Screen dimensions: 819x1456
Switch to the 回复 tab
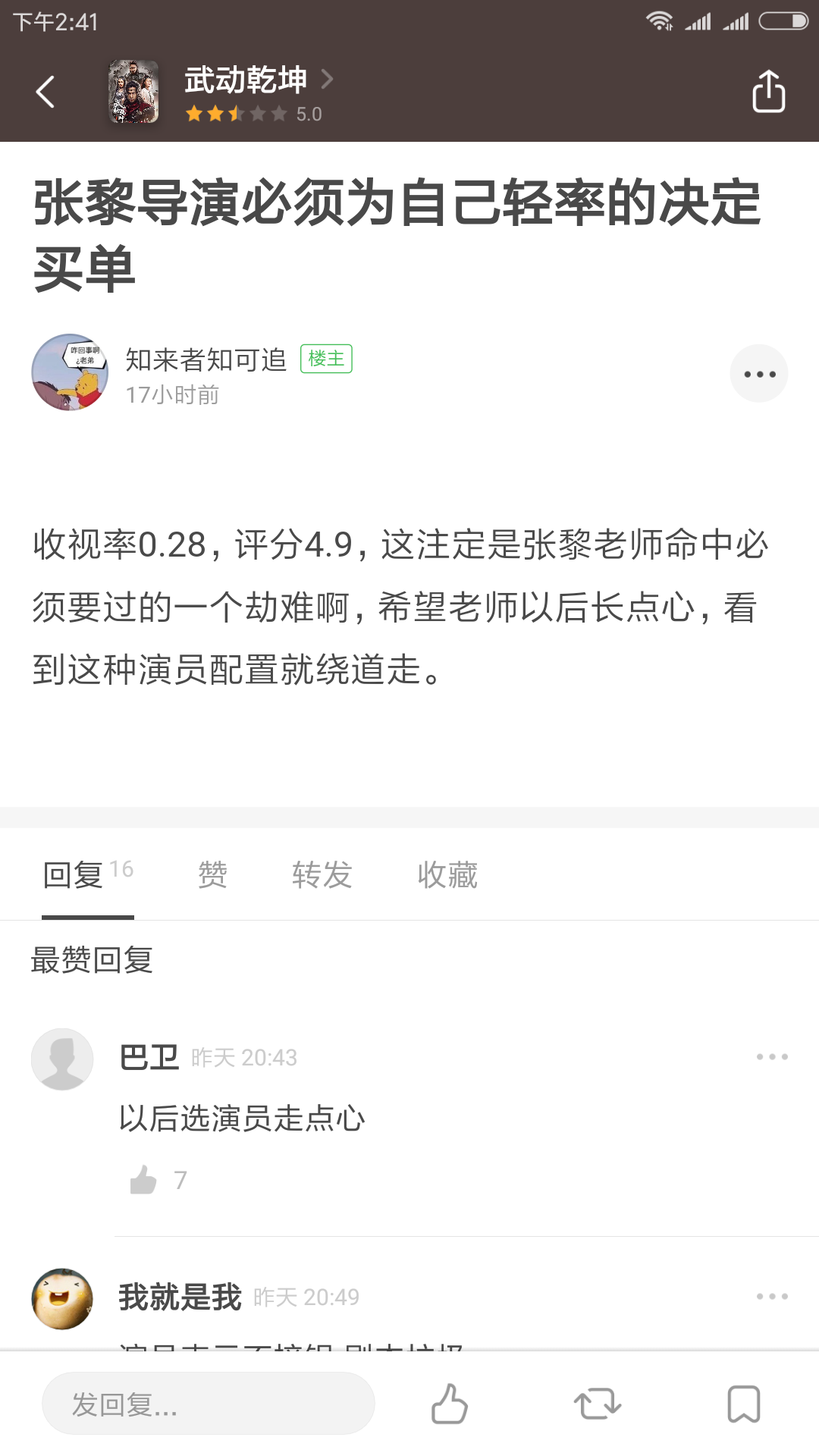[88, 874]
